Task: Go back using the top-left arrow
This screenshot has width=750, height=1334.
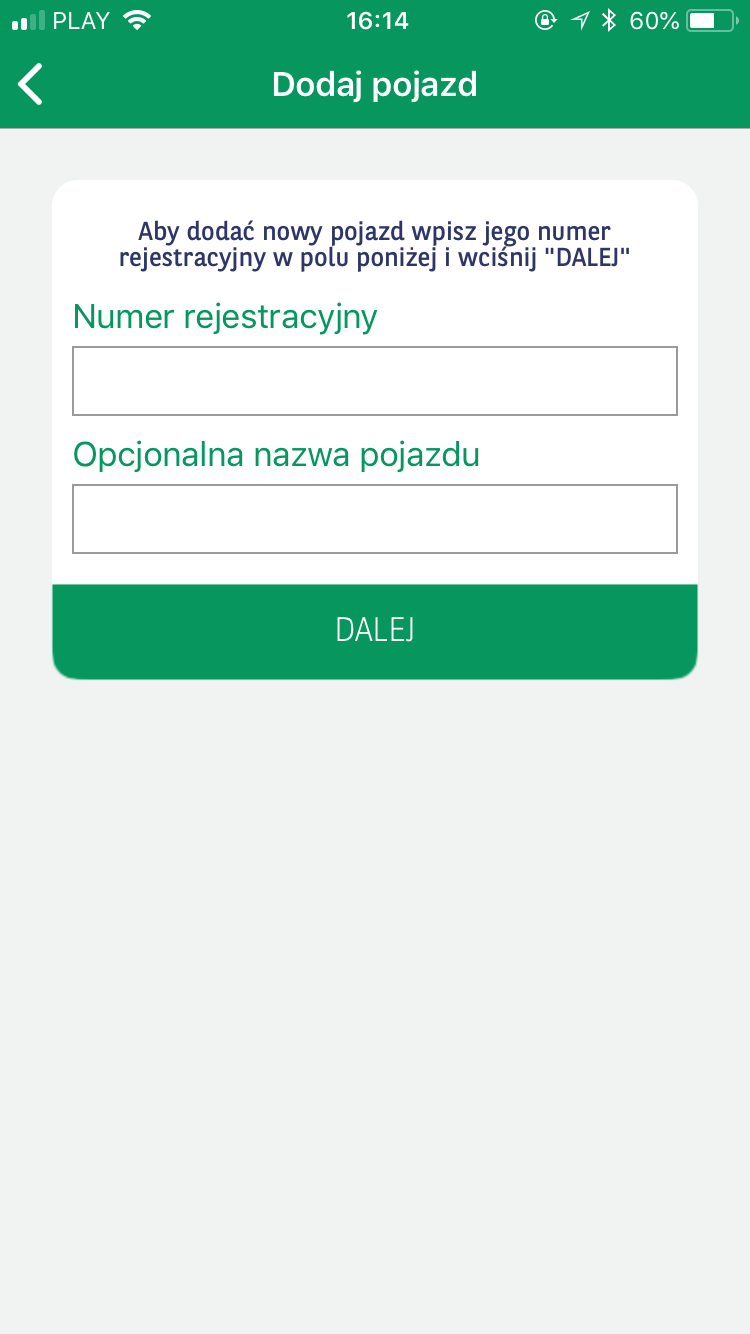Action: (x=31, y=84)
